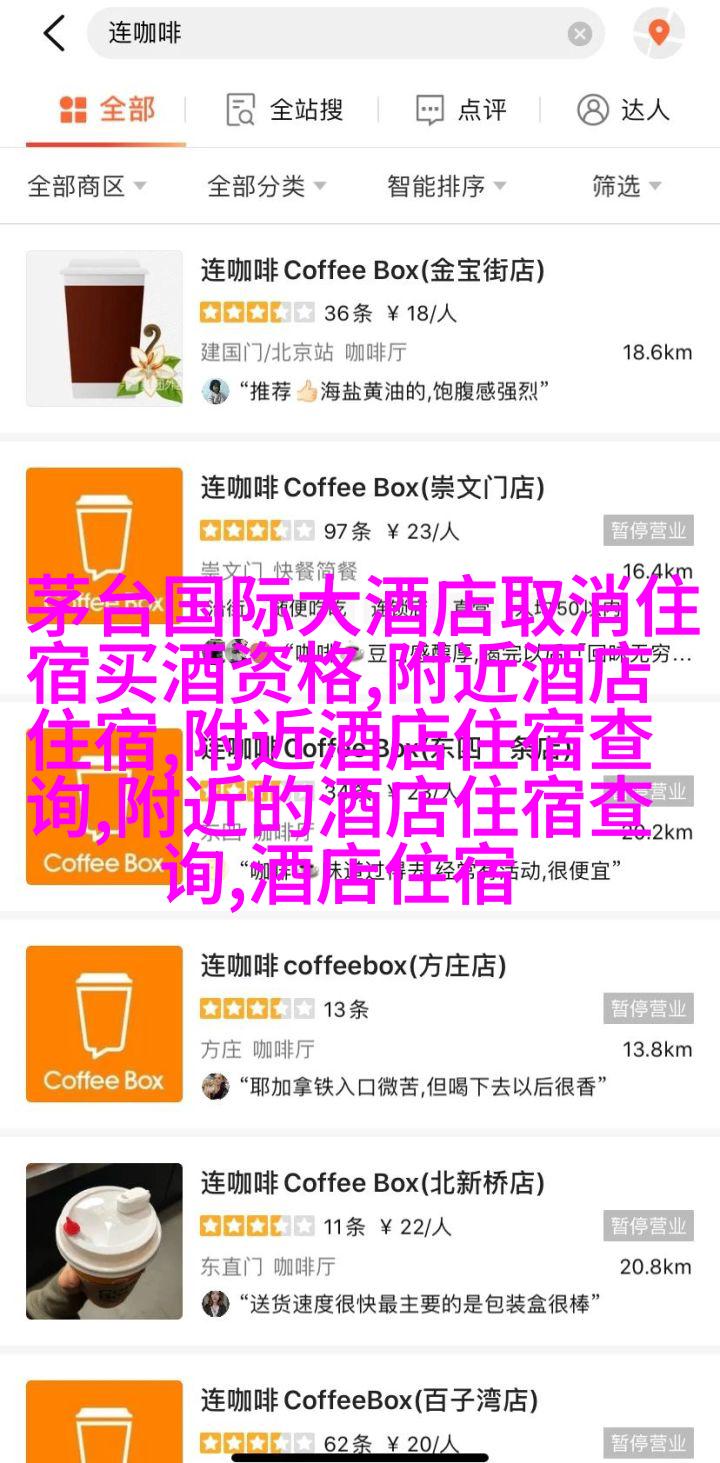Switch to the 全站搜 tab
720x1463 pixels.
coord(285,109)
